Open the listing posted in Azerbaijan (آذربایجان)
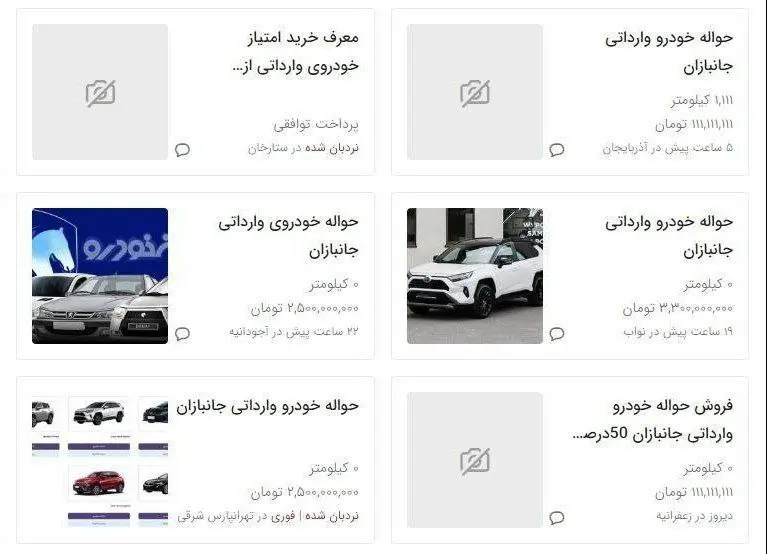767x554 pixels. (669, 52)
